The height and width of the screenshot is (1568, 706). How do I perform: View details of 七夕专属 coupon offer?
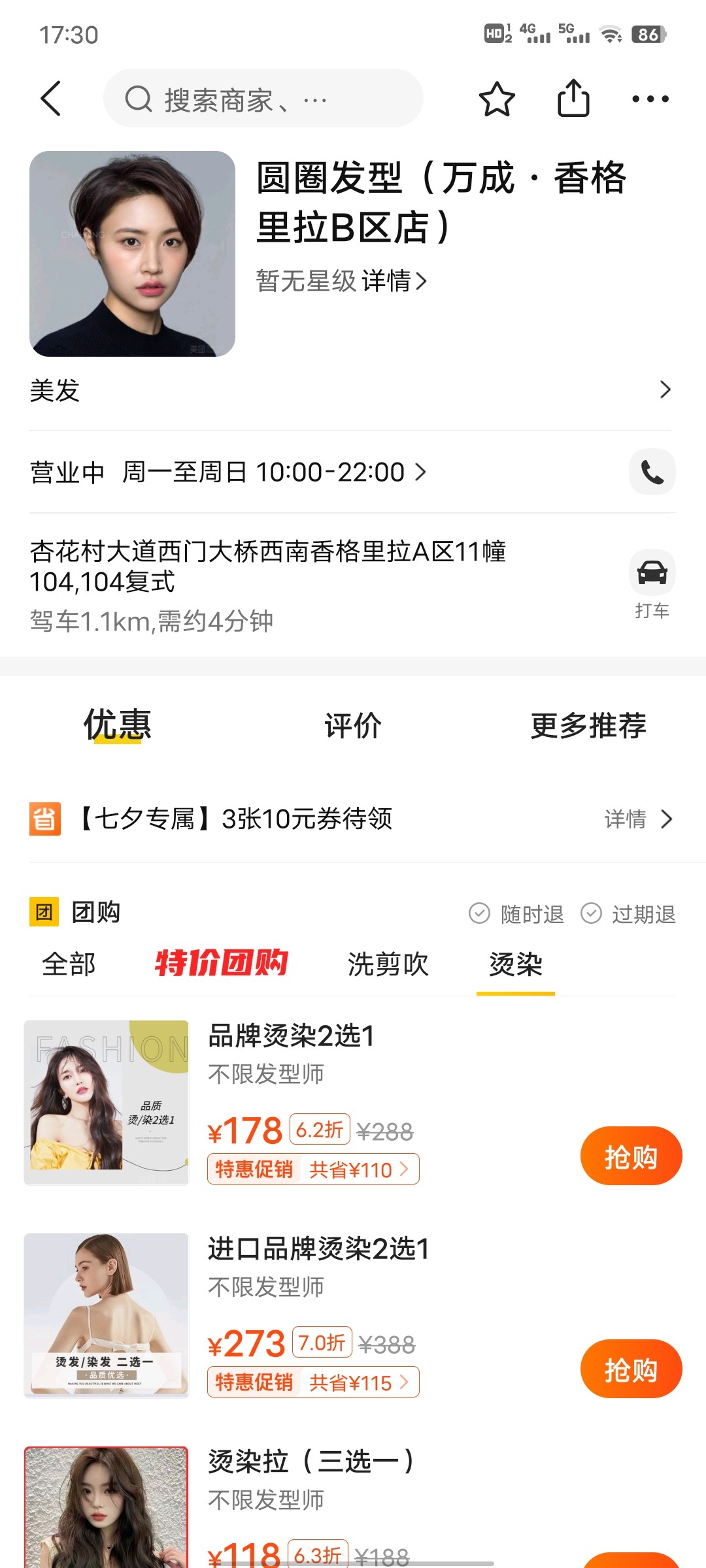click(638, 819)
